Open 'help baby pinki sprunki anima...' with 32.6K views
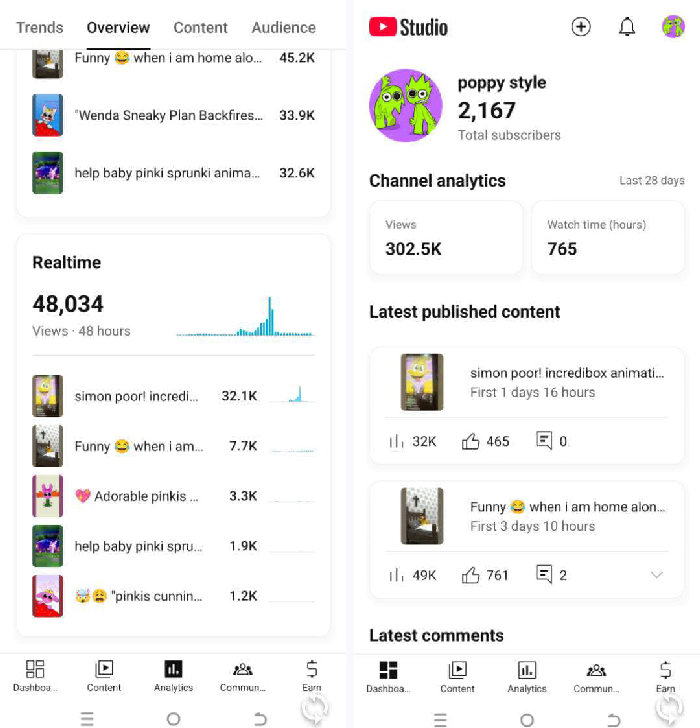This screenshot has height=728, width=700. pyautogui.click(x=170, y=173)
